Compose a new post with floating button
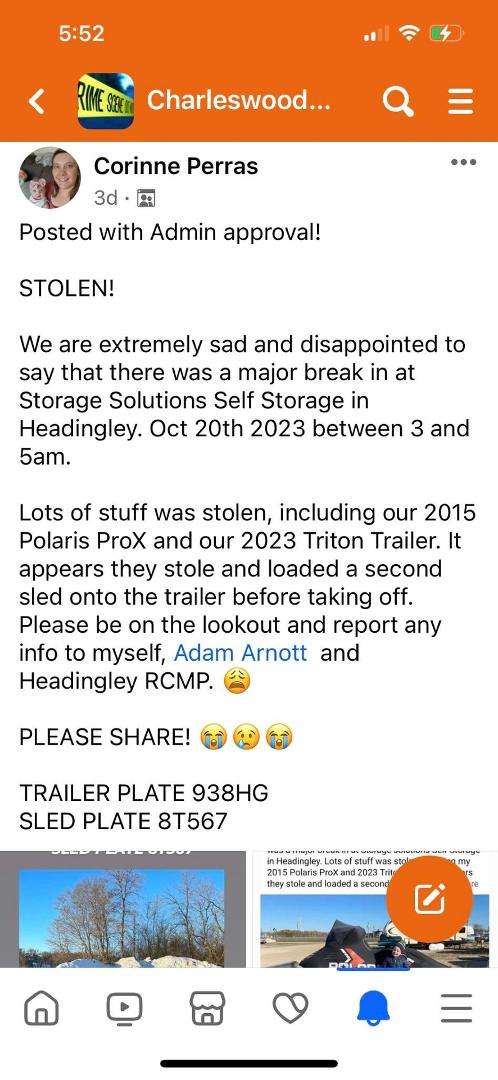498x1080 pixels. coord(429,899)
